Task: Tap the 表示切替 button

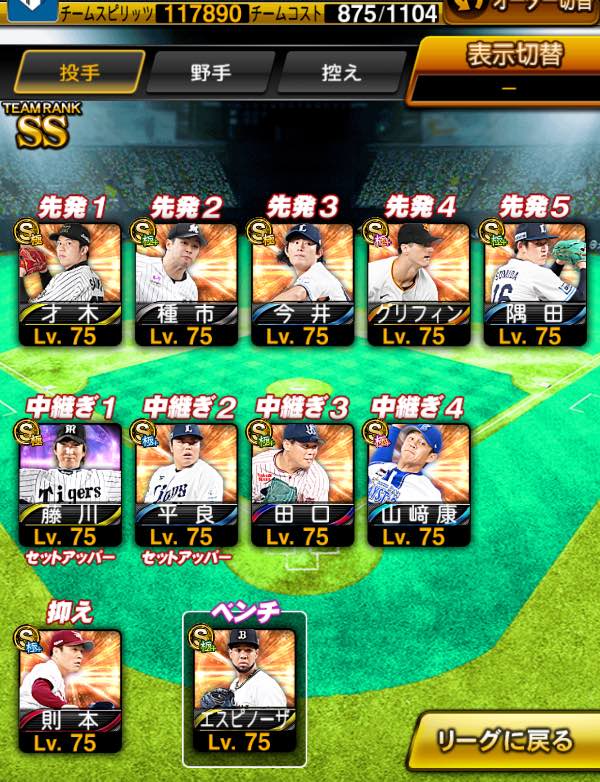Action: click(509, 68)
